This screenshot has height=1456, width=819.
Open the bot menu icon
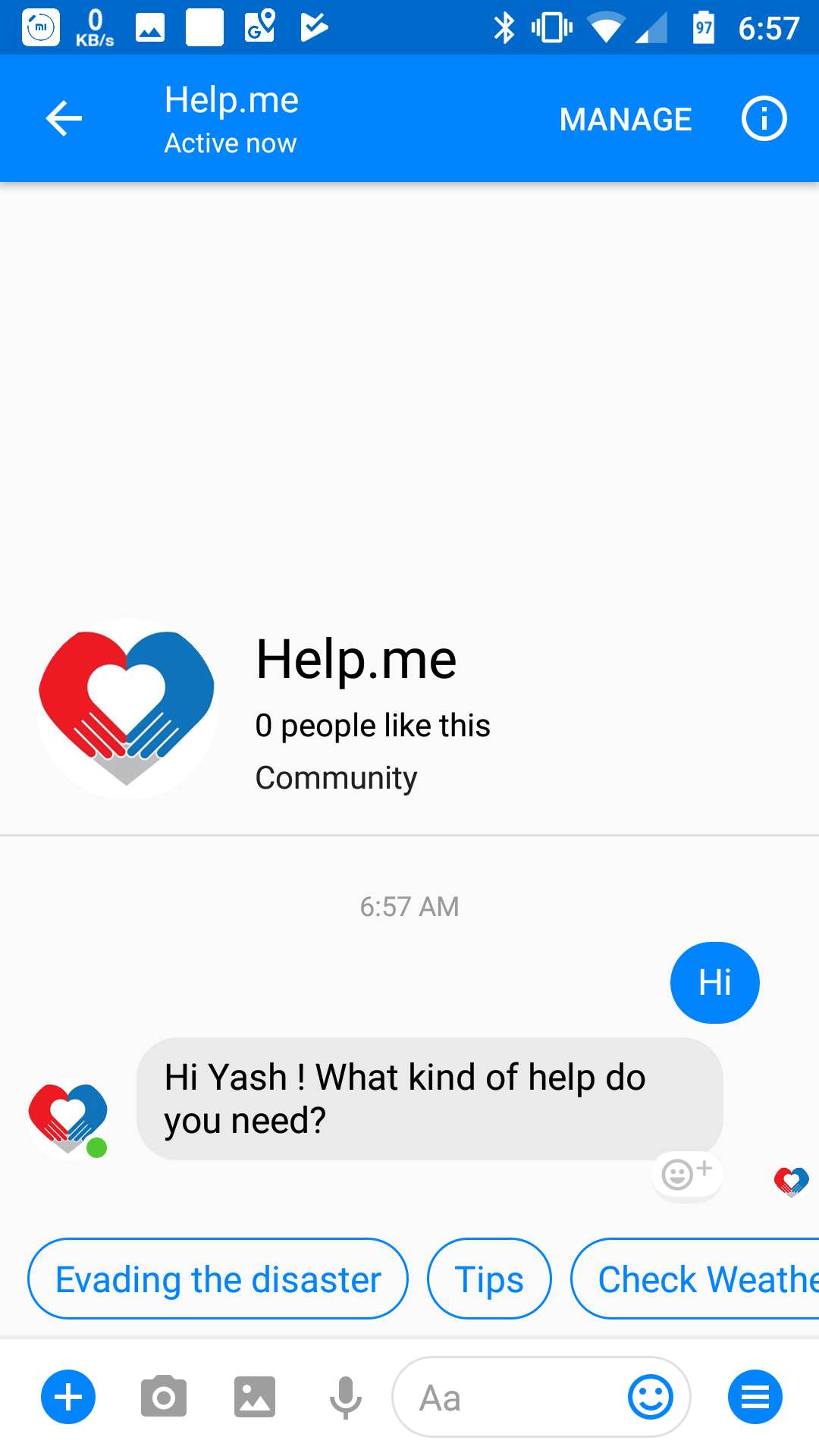coord(755,1397)
